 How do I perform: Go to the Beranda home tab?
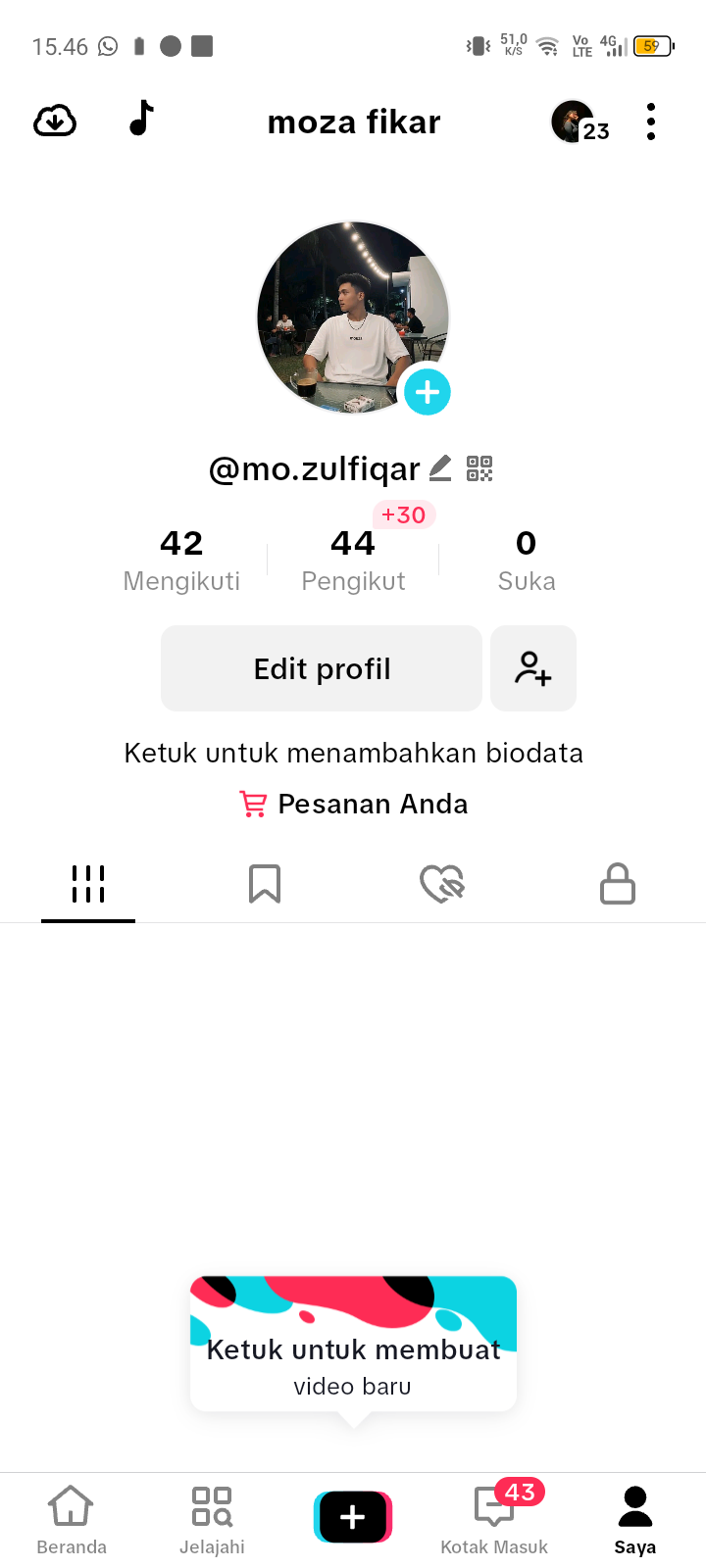72,1519
